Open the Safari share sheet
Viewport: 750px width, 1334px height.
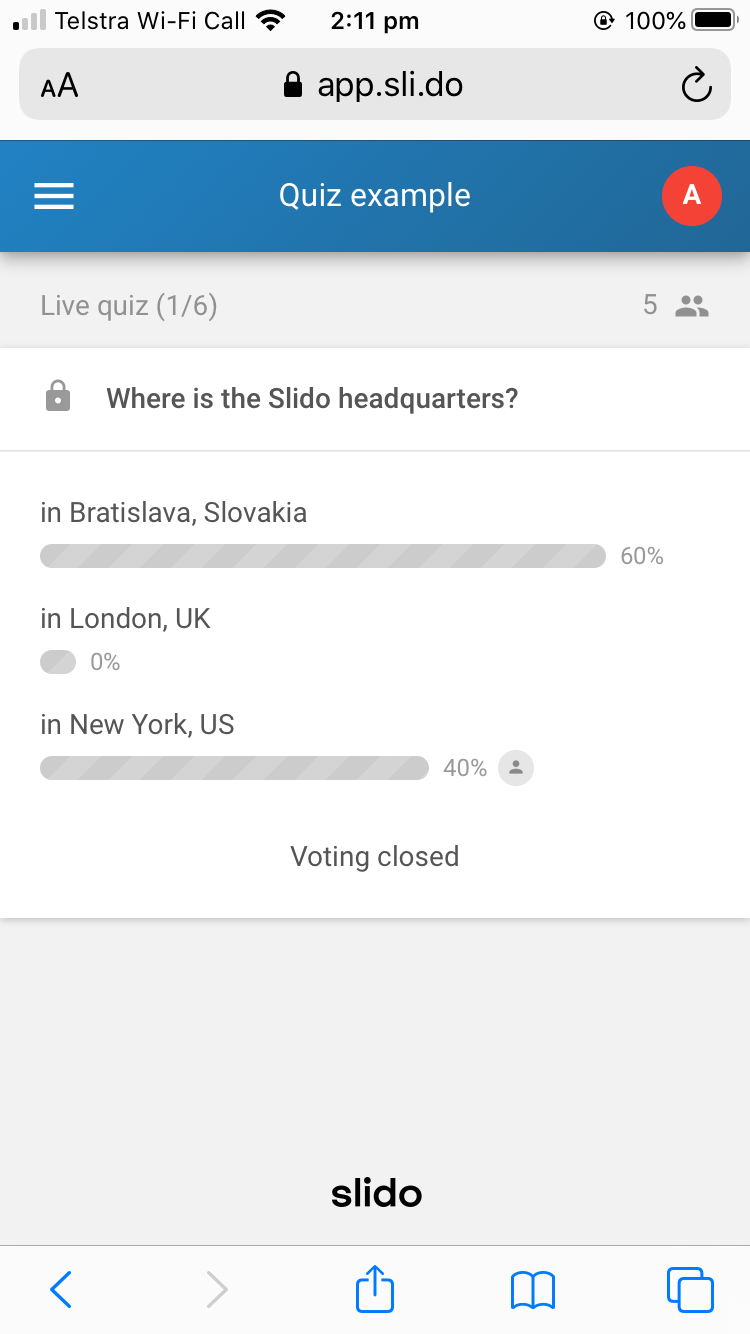(375, 1288)
